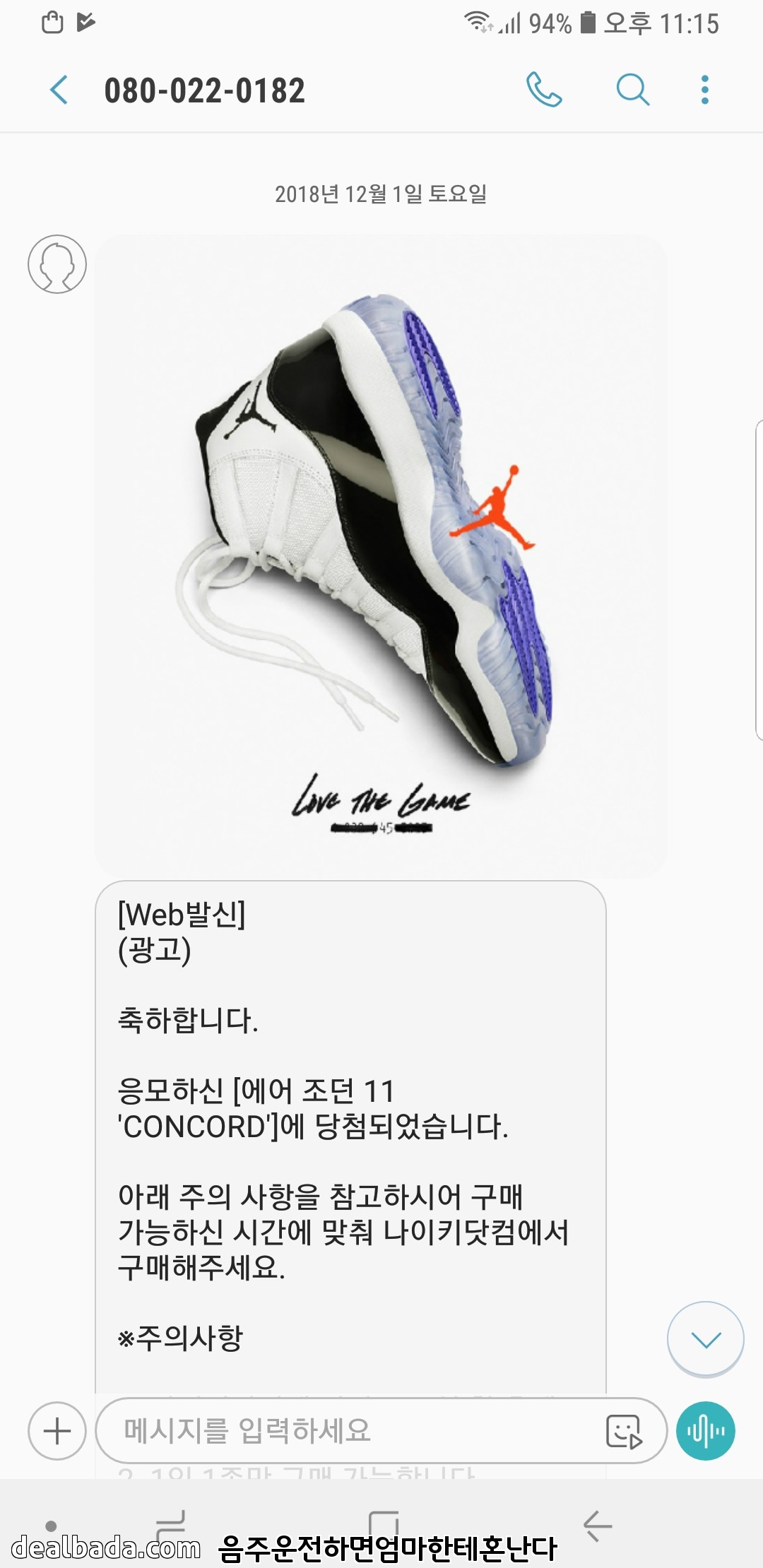This screenshot has width=763, height=1568.
Task: Go back from the 080-022-0182 conversation
Action: pos(59,90)
